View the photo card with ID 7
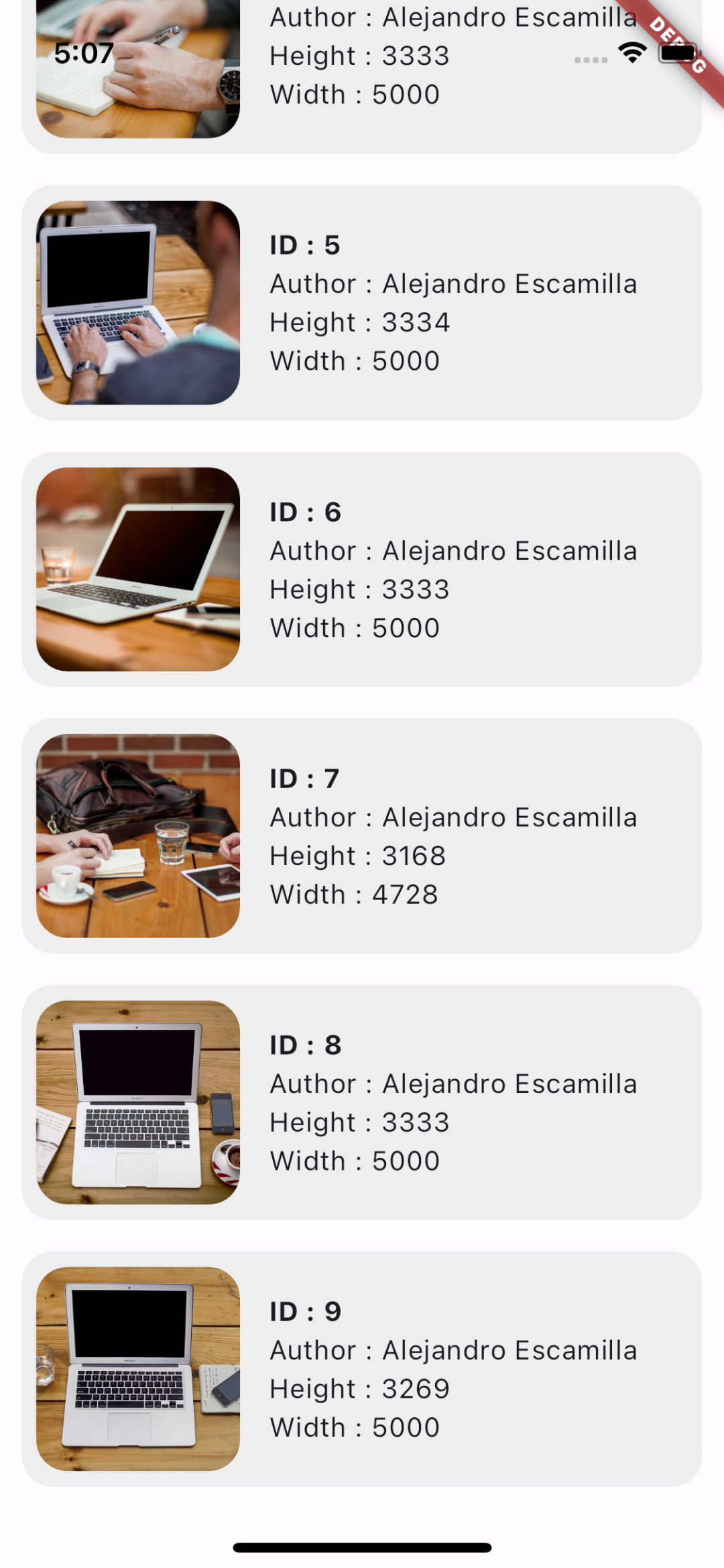The width and height of the screenshot is (724, 1568). coord(362,836)
